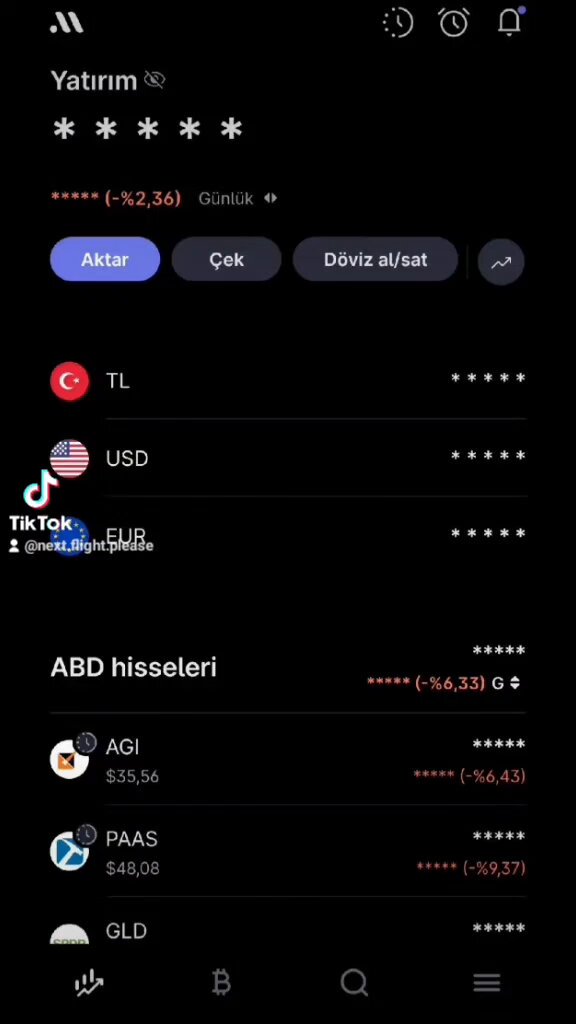
Task: Open the trend chart button
Action: 501,262
